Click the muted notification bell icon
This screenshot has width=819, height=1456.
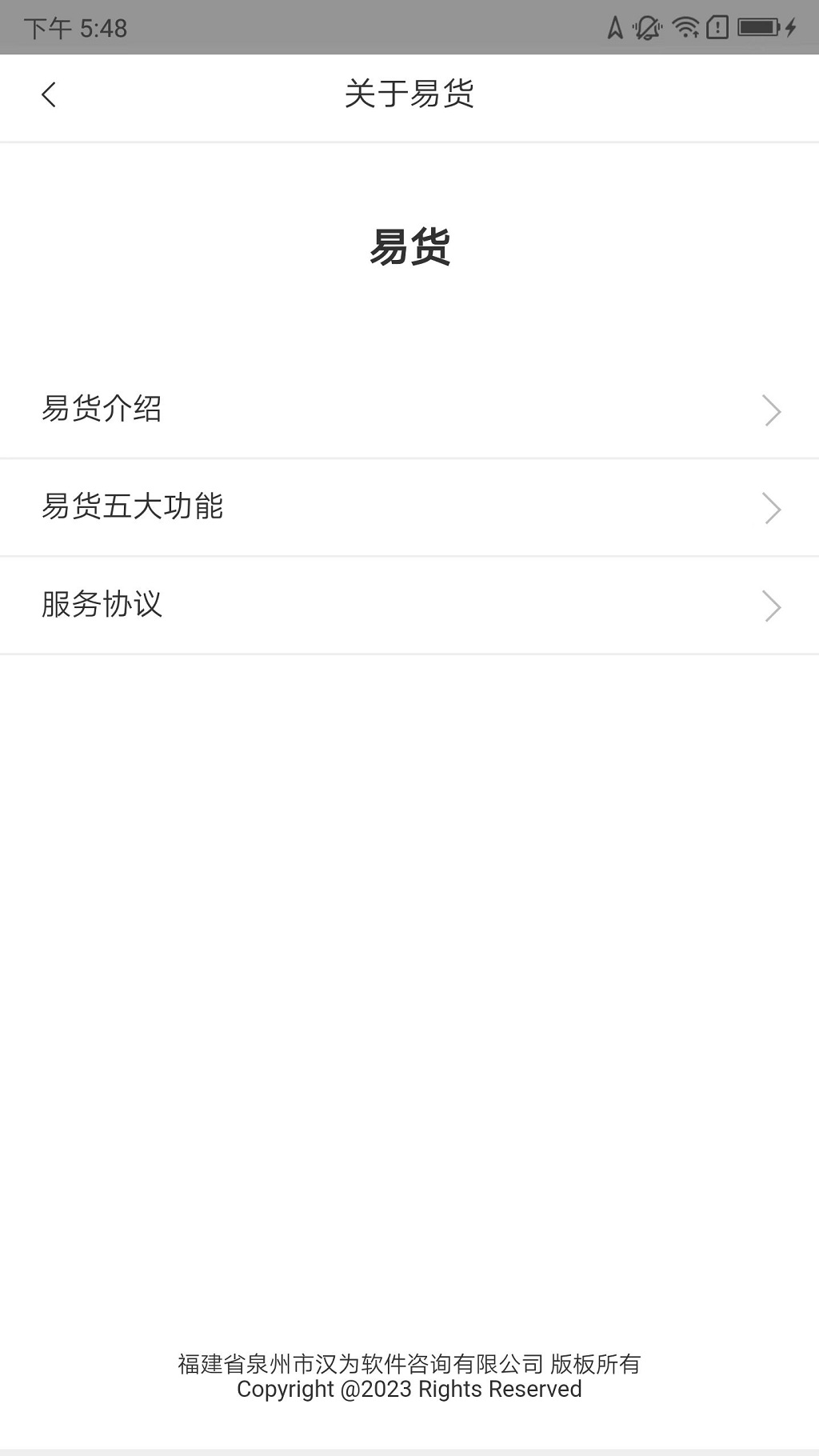[648, 26]
